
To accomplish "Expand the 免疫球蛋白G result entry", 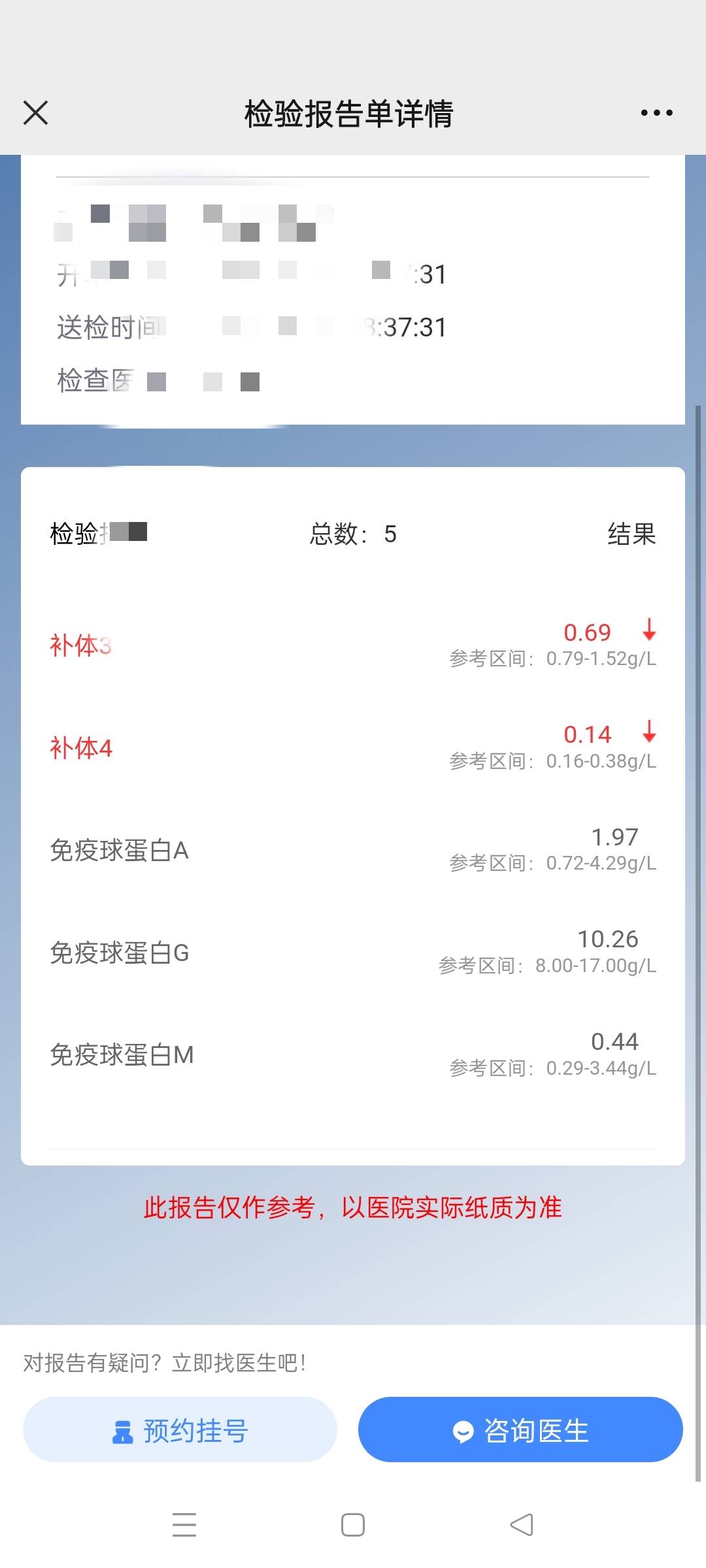I will click(353, 951).
